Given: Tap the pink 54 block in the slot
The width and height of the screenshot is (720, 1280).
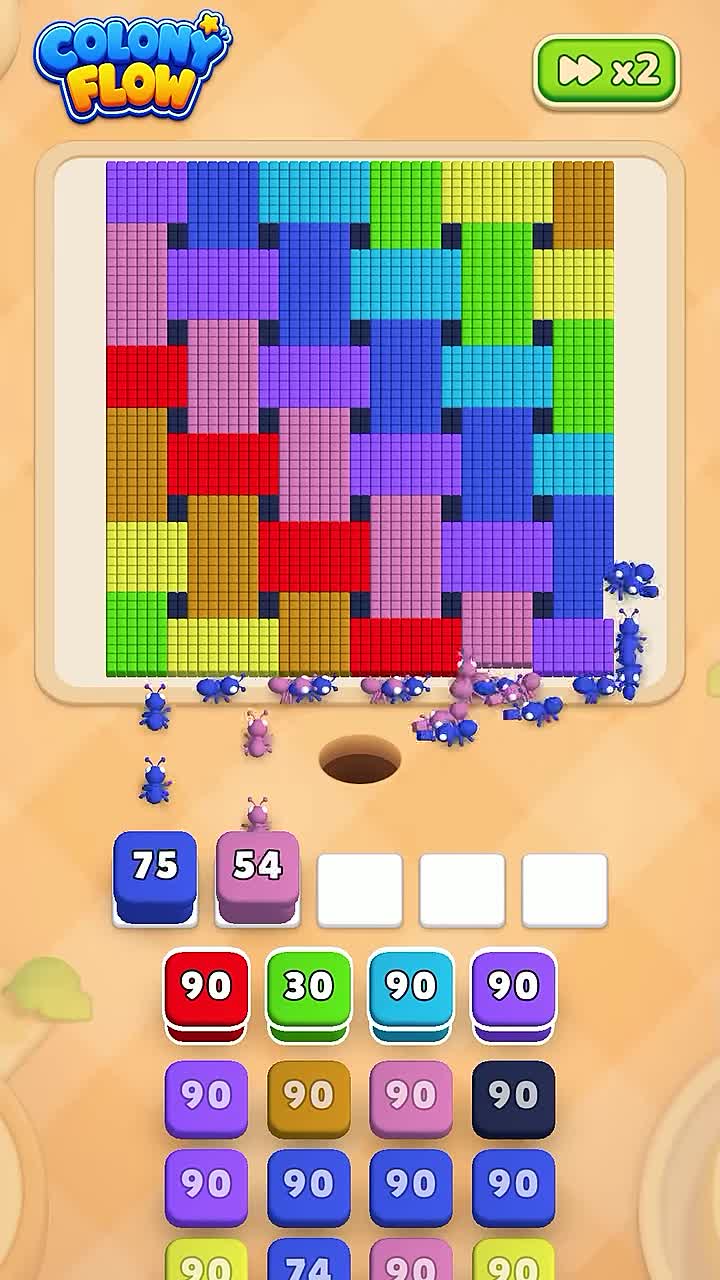Looking at the screenshot, I should [258, 876].
